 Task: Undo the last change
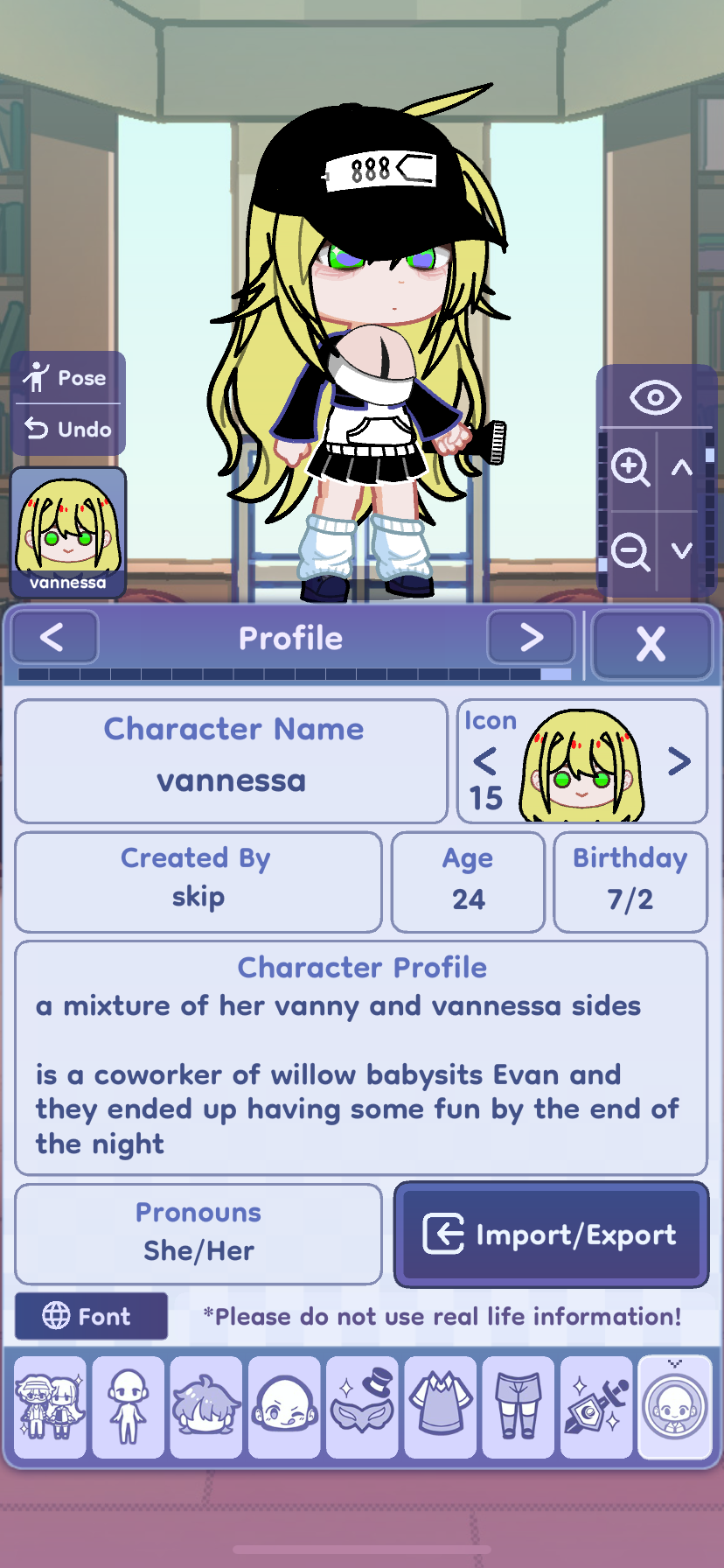67,429
